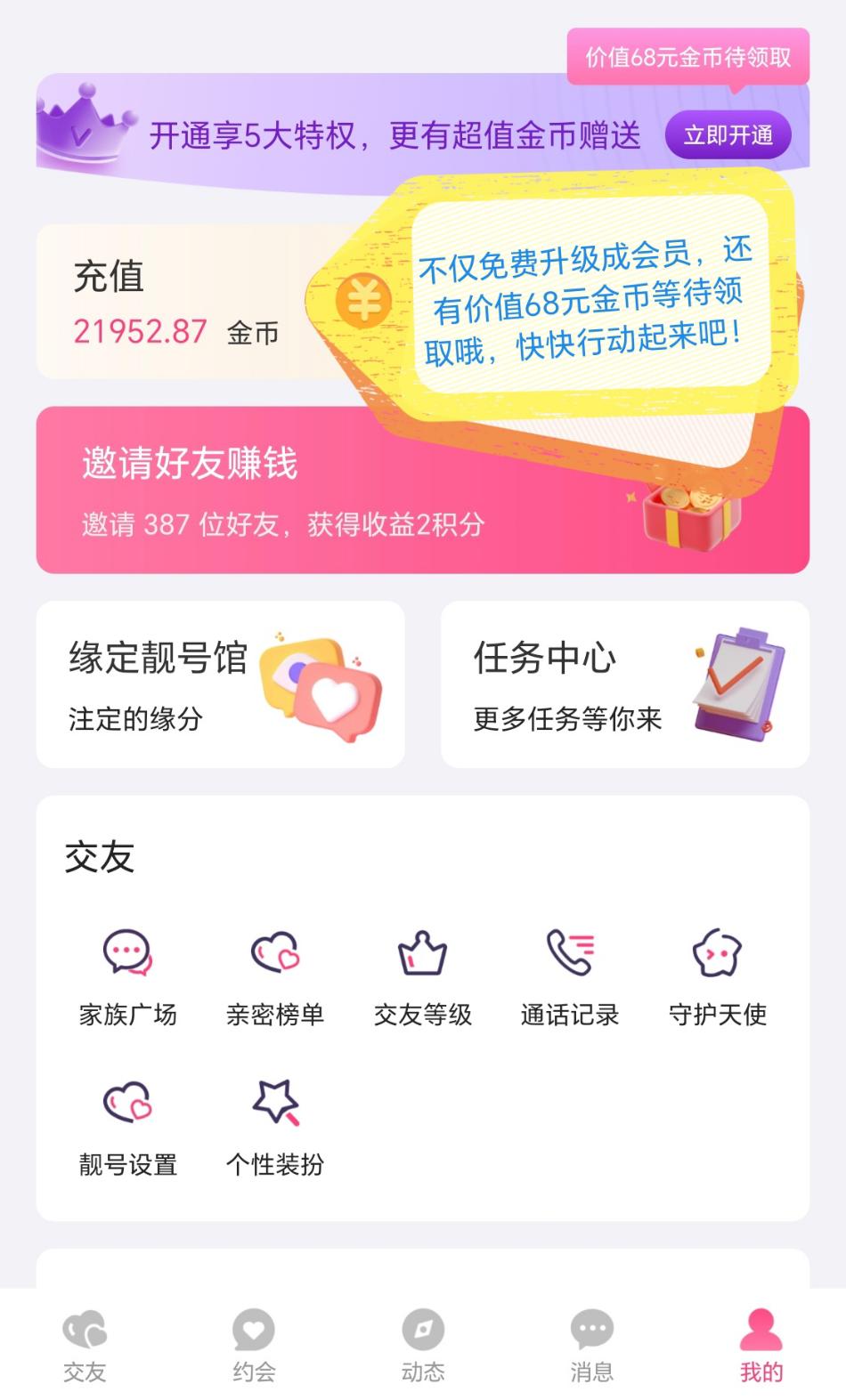
Task: Switch to the 交友 bottom tab
Action: coord(85,1345)
